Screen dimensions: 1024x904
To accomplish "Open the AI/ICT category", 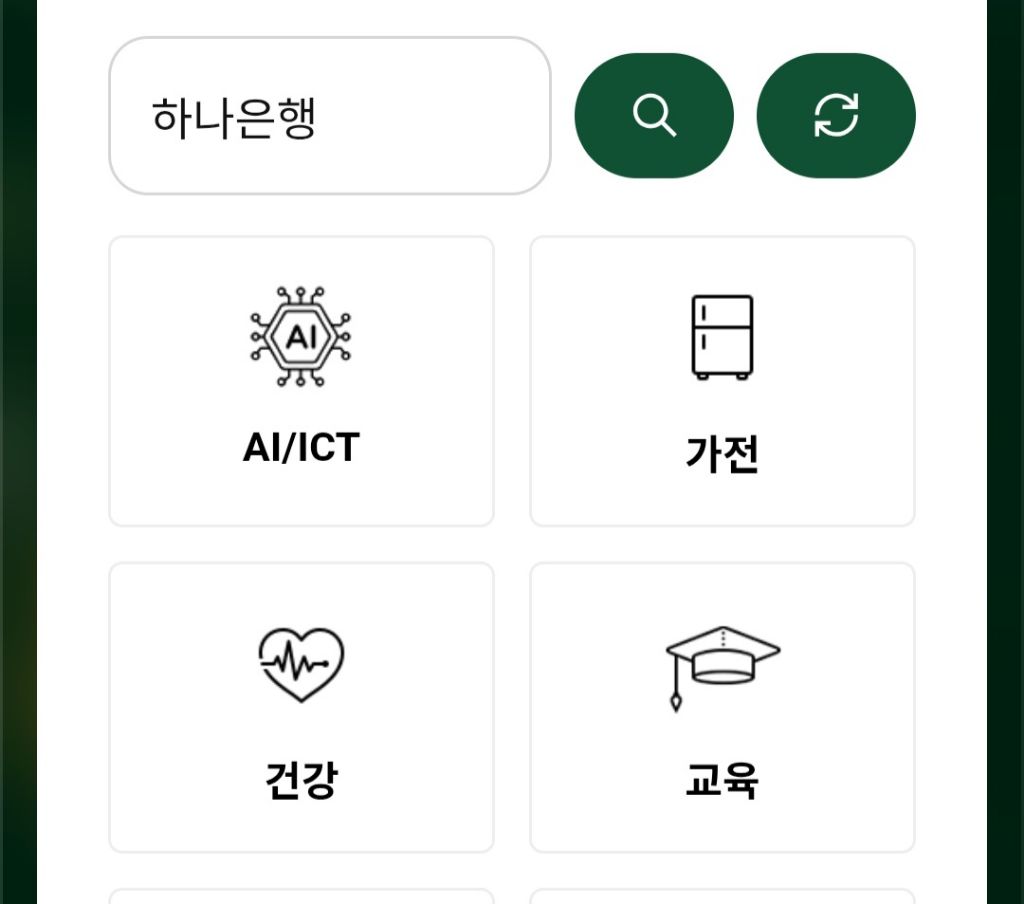I will point(301,381).
